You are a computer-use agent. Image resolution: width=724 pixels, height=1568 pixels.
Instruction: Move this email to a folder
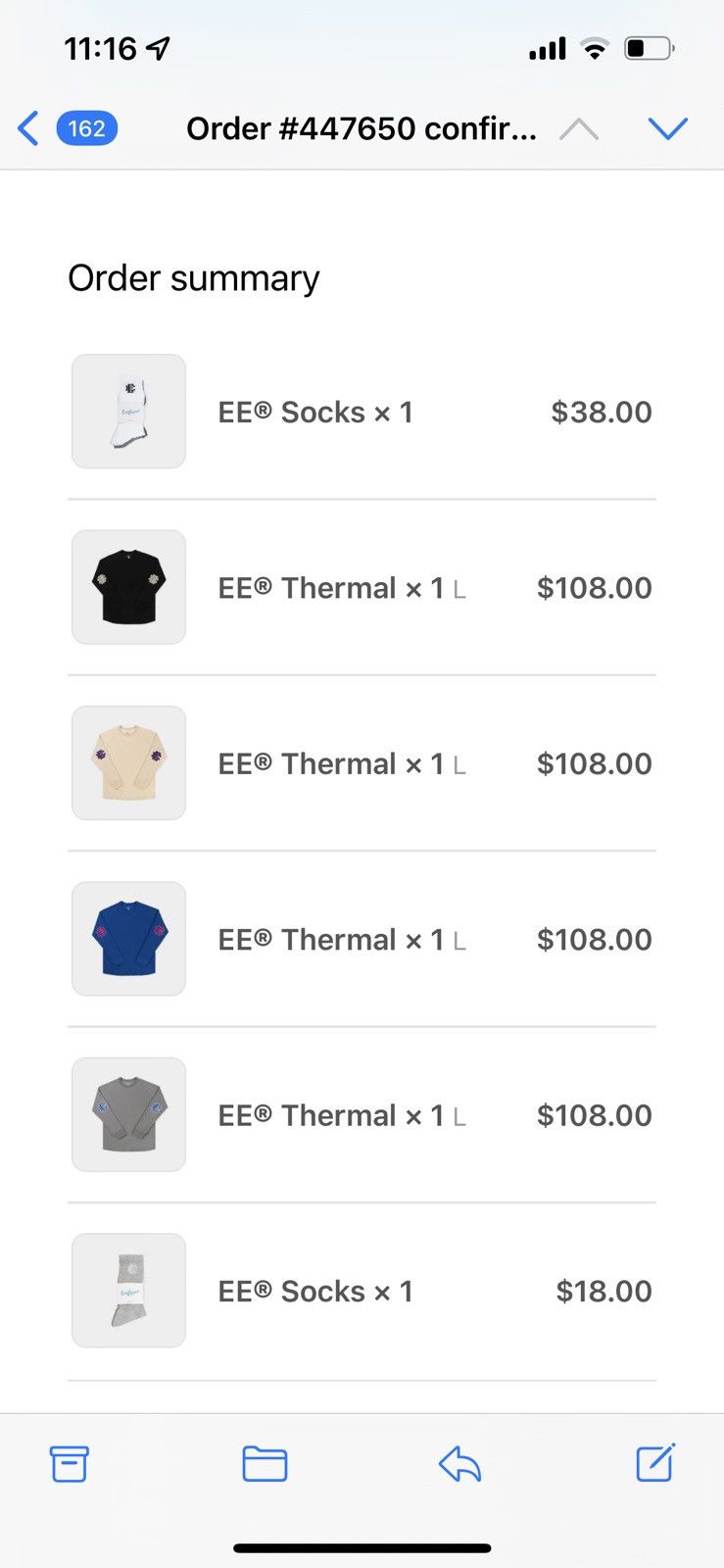tap(265, 1464)
